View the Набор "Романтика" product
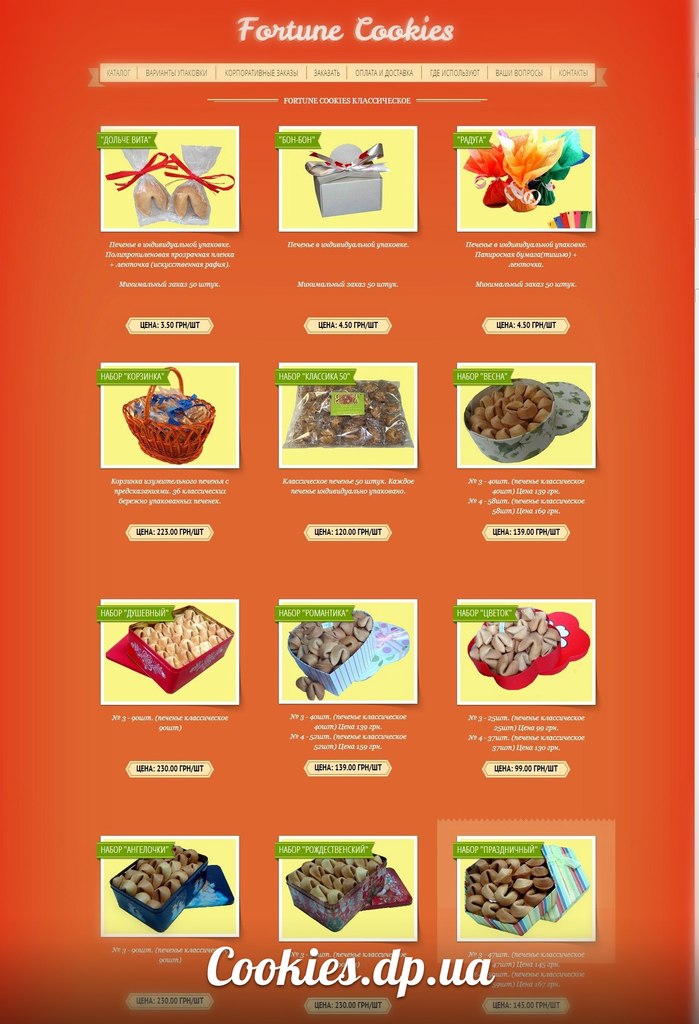The height and width of the screenshot is (1024, 699). tap(347, 654)
